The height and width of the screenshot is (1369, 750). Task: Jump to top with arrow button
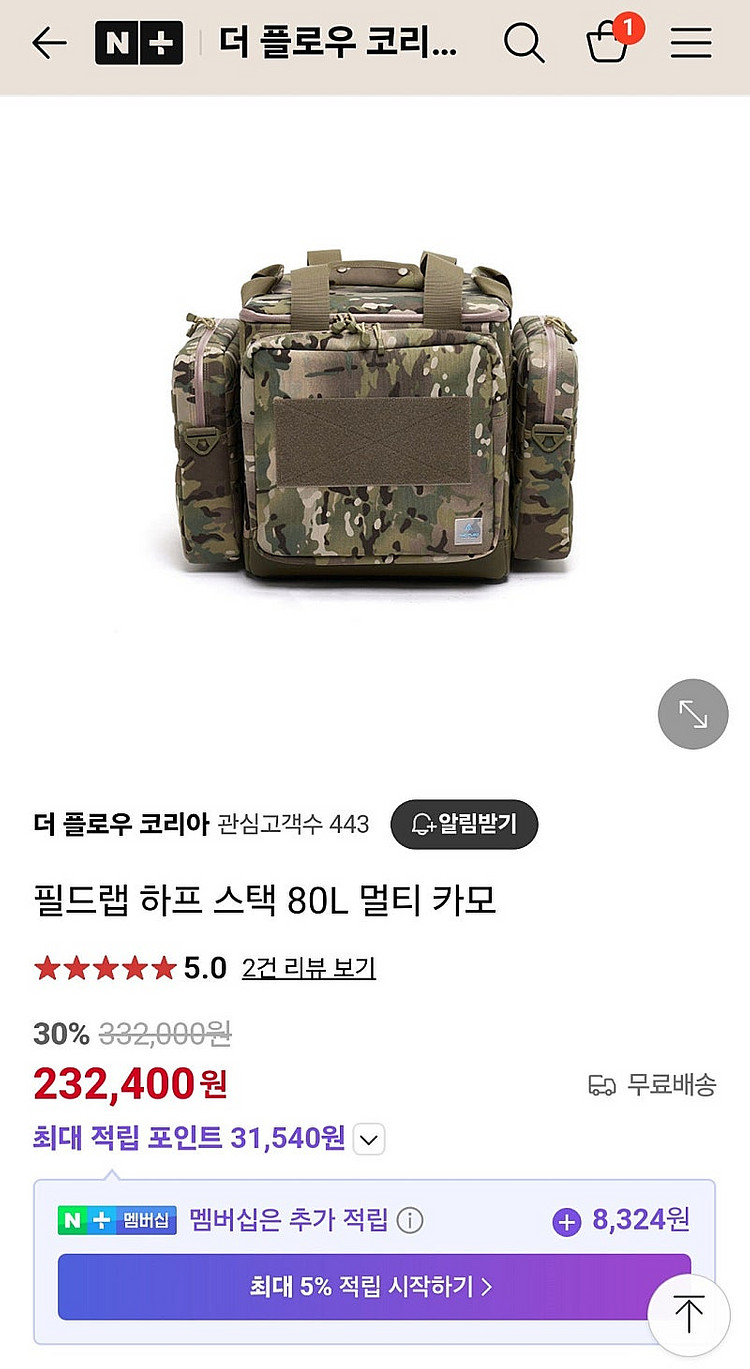[x=688, y=1314]
